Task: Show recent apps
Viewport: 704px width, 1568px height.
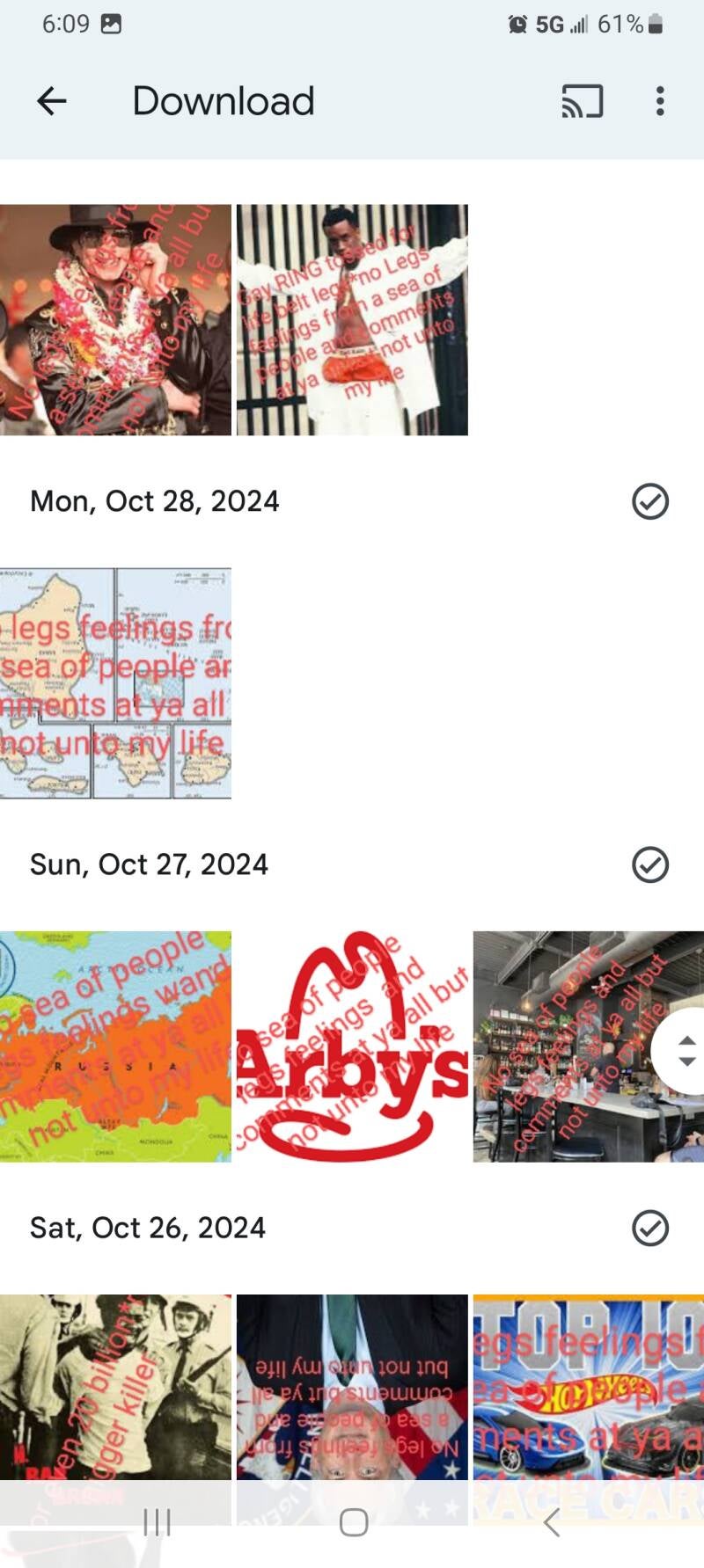Action: [x=157, y=1522]
